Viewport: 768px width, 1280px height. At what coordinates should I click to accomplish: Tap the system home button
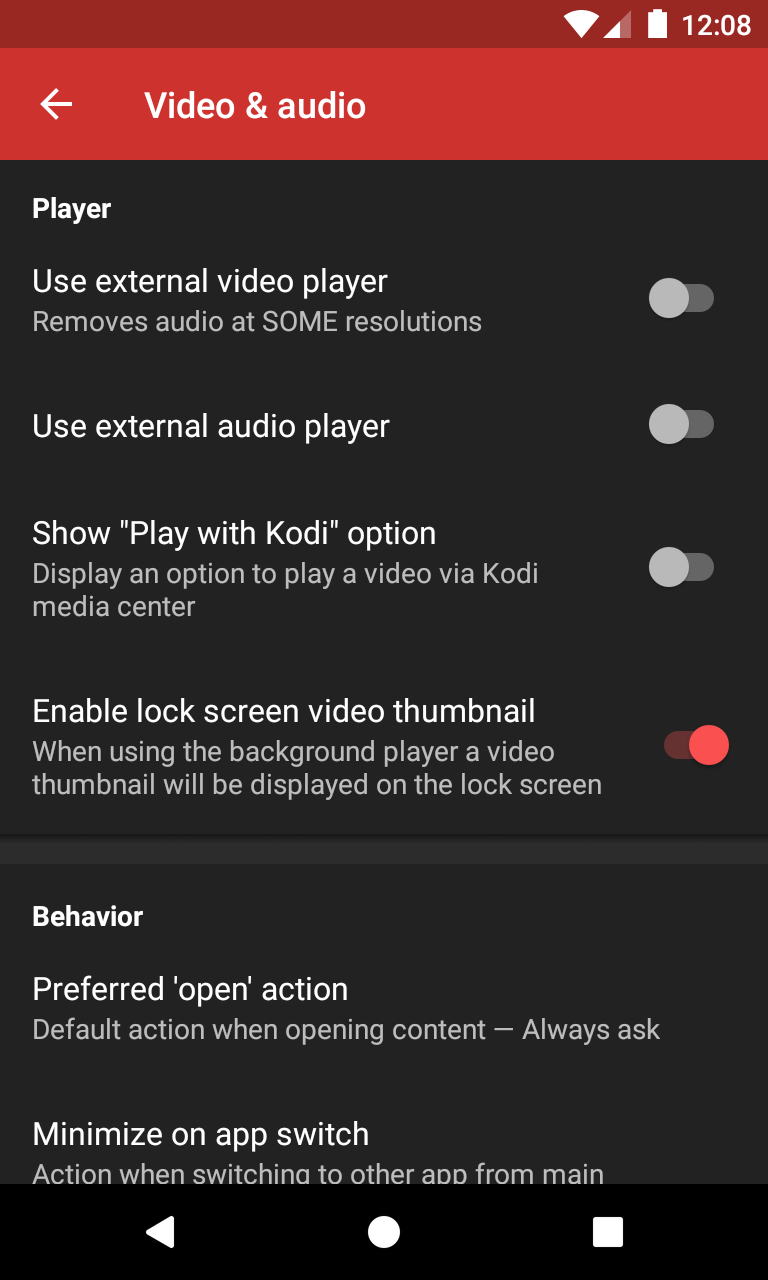tap(384, 1232)
